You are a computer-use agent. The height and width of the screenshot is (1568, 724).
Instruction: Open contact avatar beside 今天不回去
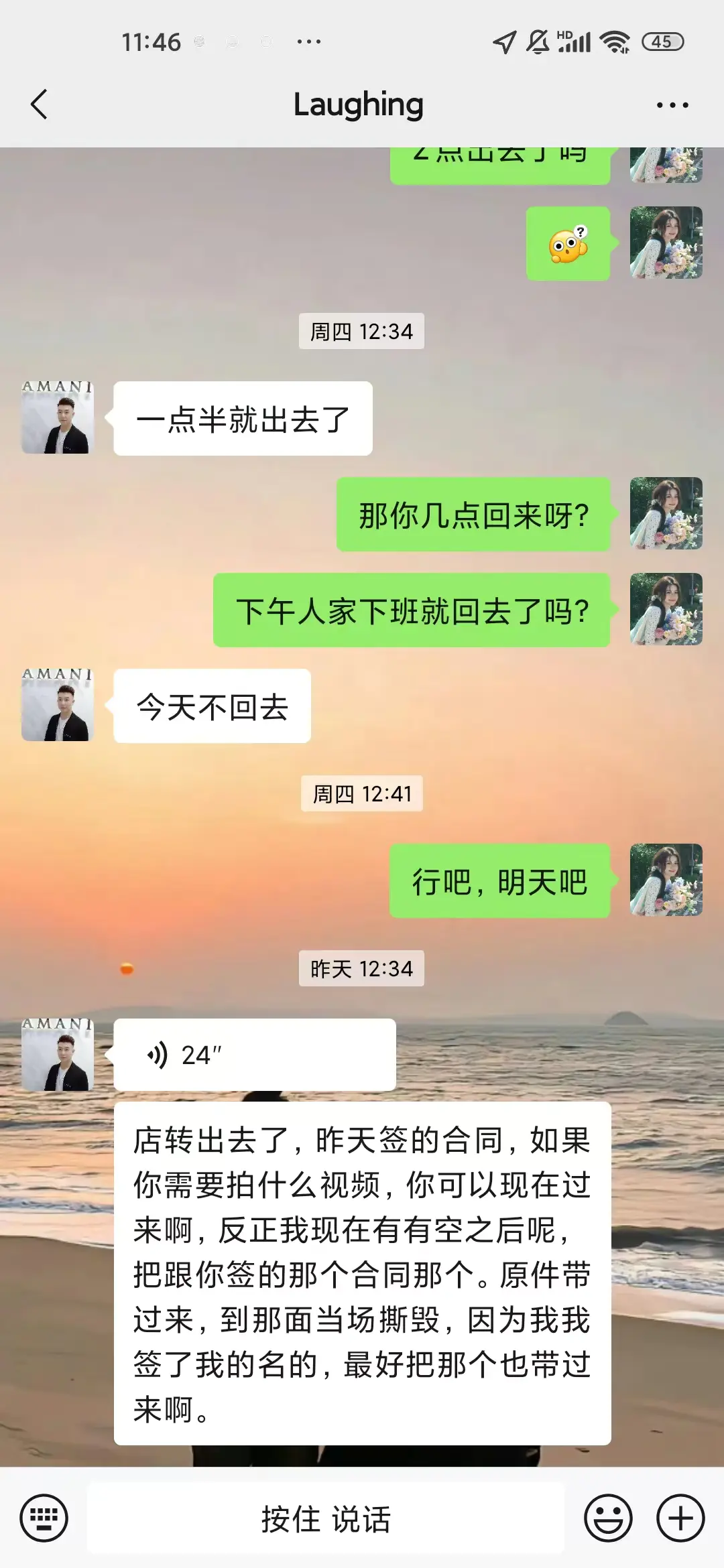[x=58, y=706]
